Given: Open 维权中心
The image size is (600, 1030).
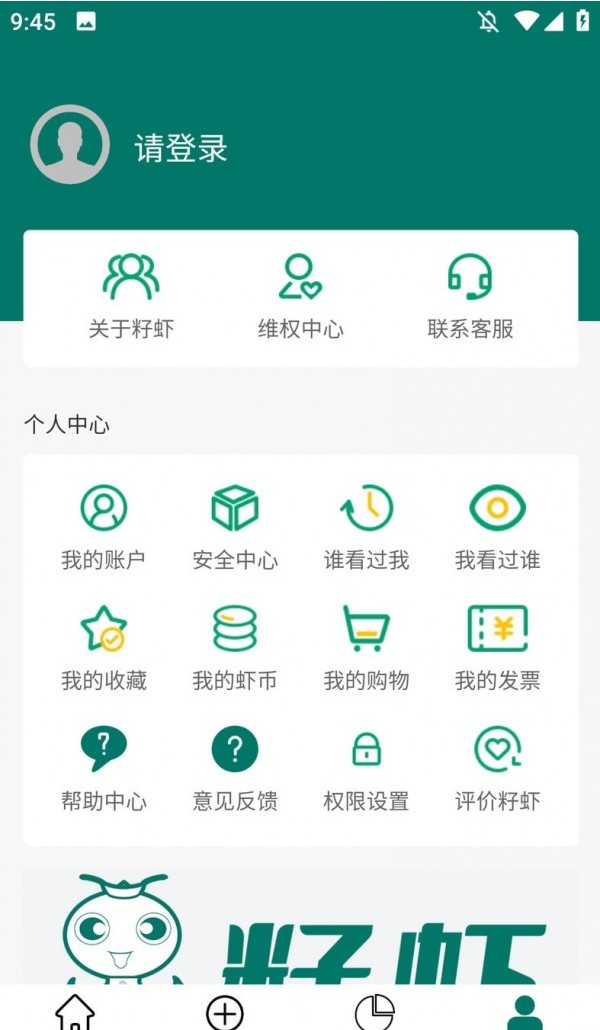Looking at the screenshot, I should 300,296.
